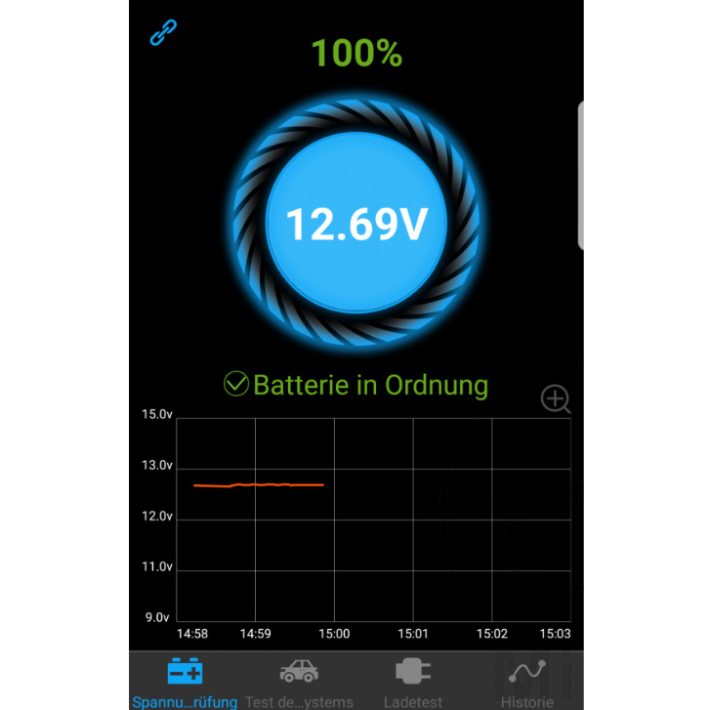The image size is (710, 710).
Task: Tap the connection link icon
Action: pyautogui.click(x=163, y=33)
